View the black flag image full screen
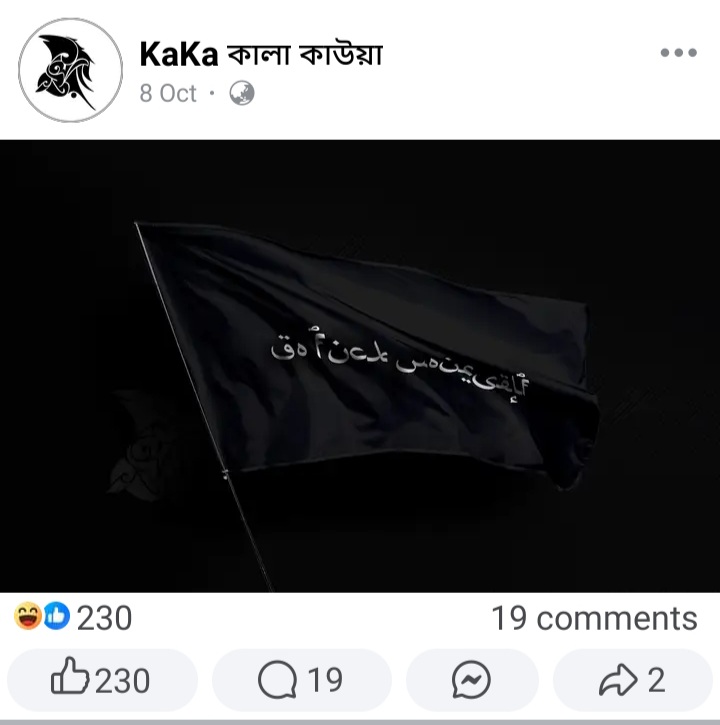The height and width of the screenshot is (725, 720). coord(360,366)
